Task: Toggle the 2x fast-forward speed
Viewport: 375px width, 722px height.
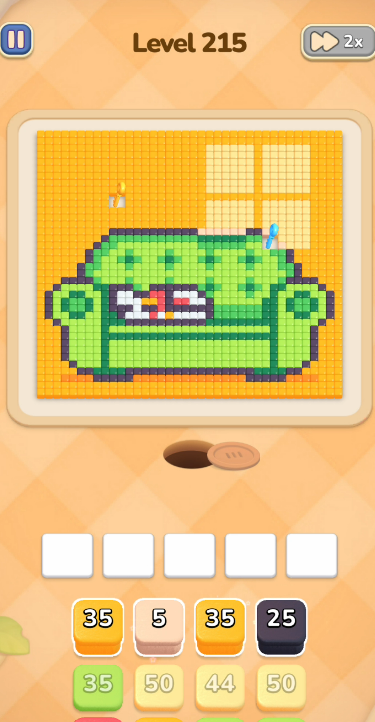Action: pyautogui.click(x=339, y=42)
